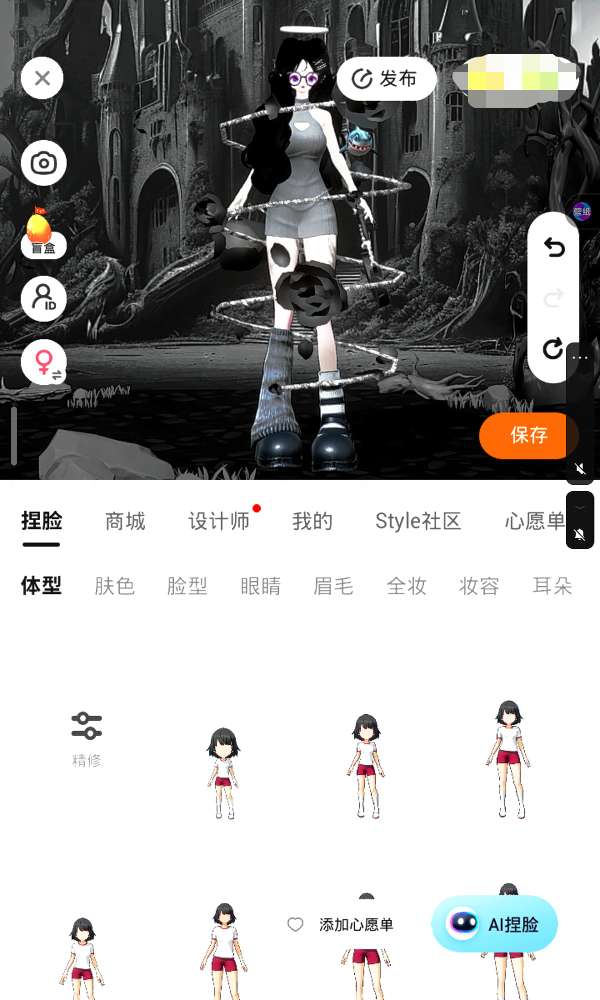Choose the 眼睛 category

[x=260, y=586]
